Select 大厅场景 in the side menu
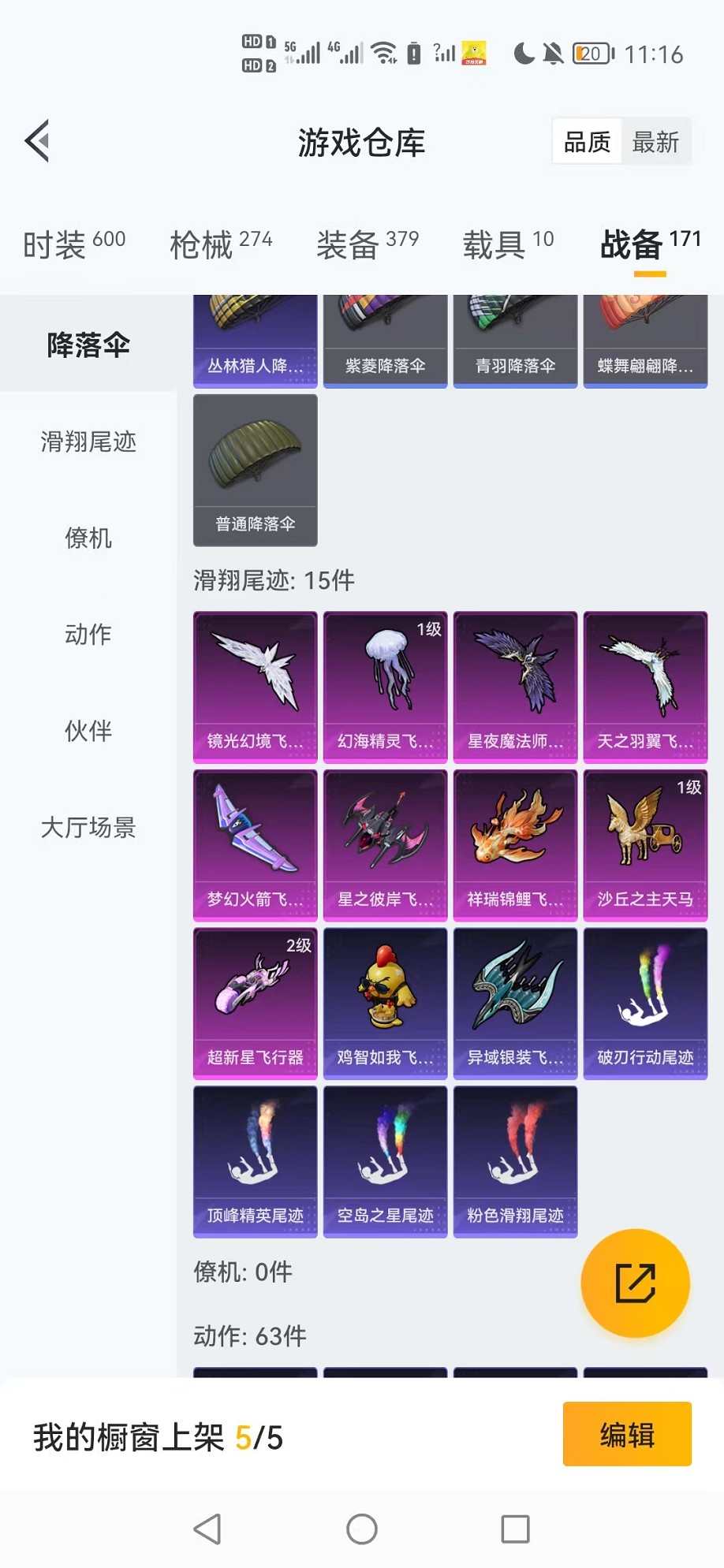724x1568 pixels. 88,827
